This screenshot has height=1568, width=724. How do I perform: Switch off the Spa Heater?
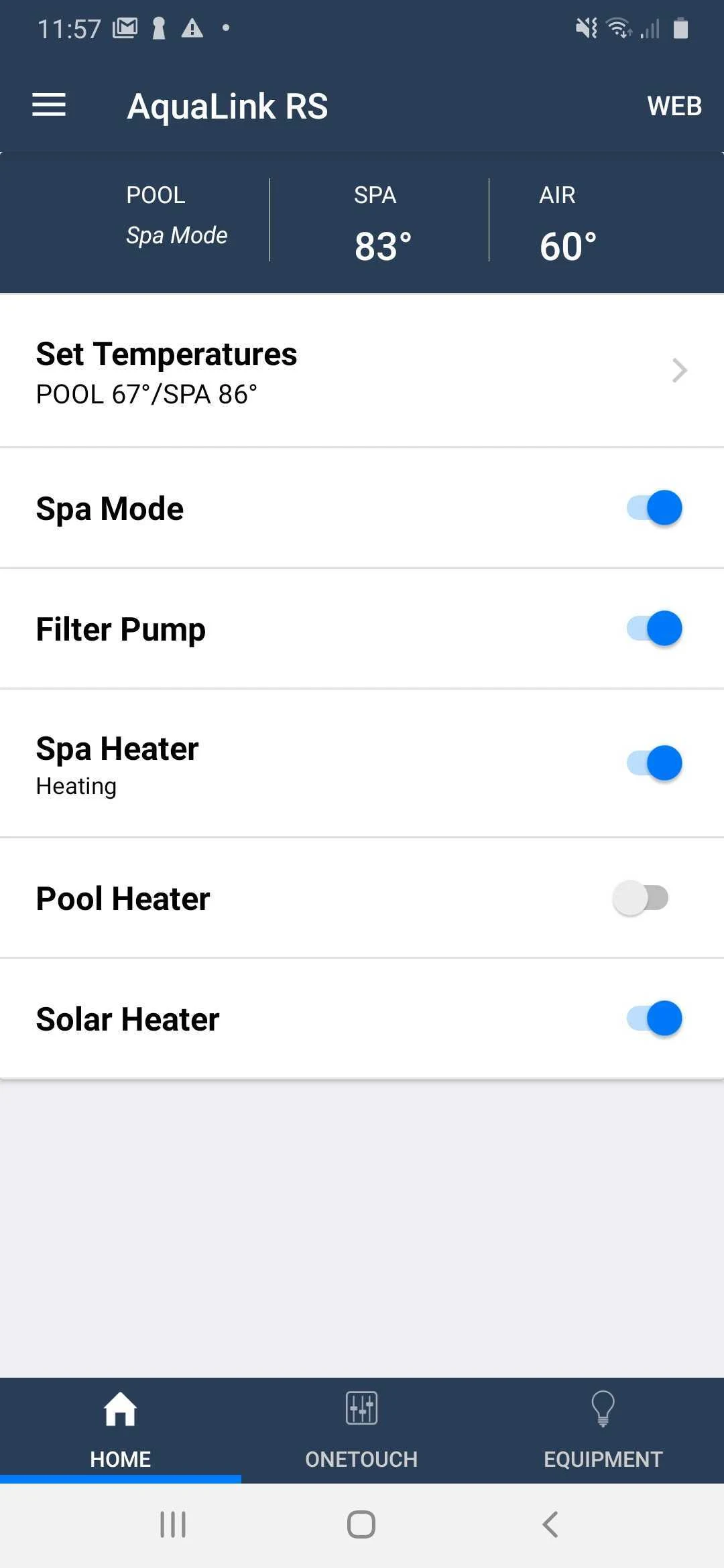point(654,763)
